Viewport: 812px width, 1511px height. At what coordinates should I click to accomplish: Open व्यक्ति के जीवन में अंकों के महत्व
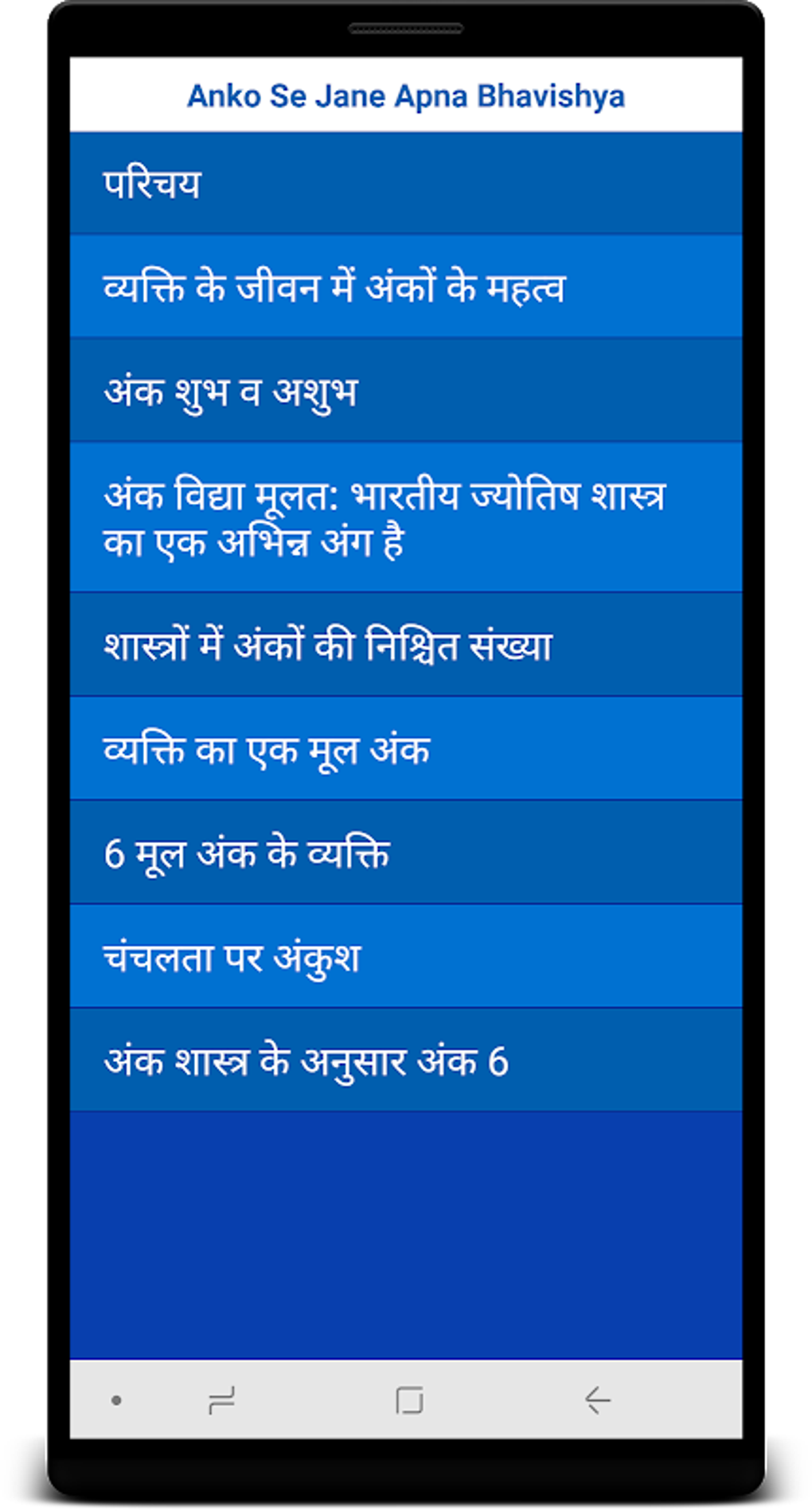pos(405,287)
